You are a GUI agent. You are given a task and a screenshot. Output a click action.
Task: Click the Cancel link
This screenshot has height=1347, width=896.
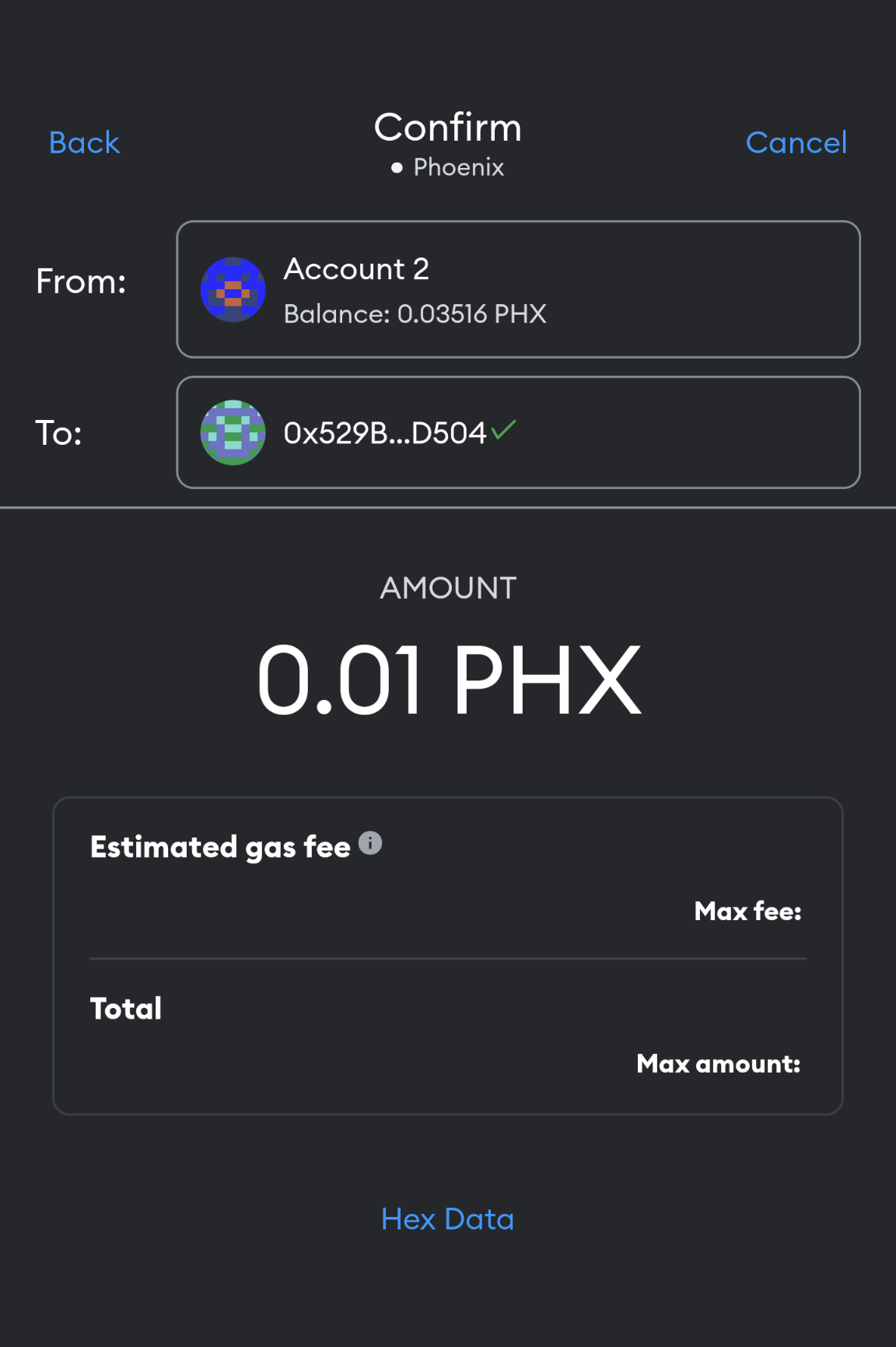[x=796, y=142]
